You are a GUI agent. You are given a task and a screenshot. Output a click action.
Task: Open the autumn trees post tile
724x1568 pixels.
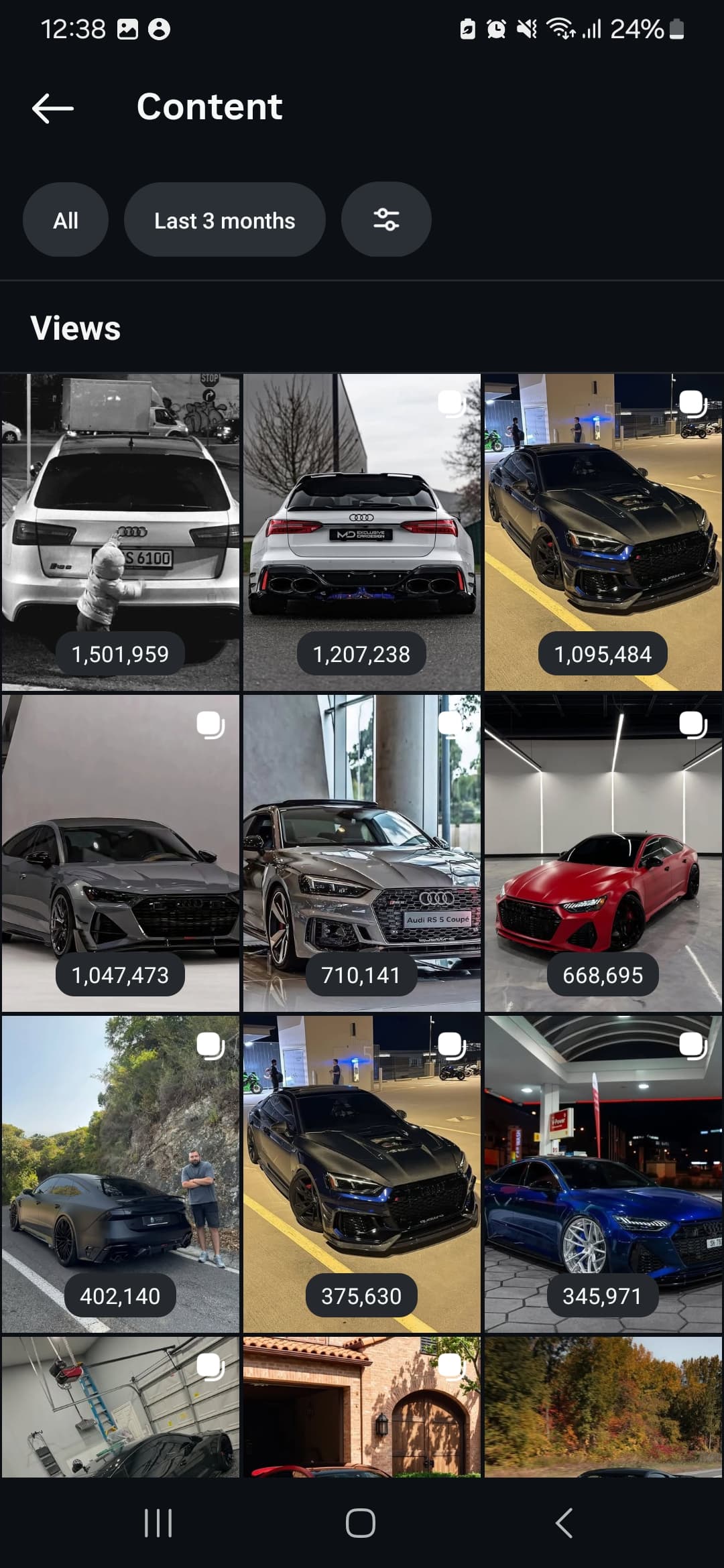pyautogui.click(x=603, y=1407)
